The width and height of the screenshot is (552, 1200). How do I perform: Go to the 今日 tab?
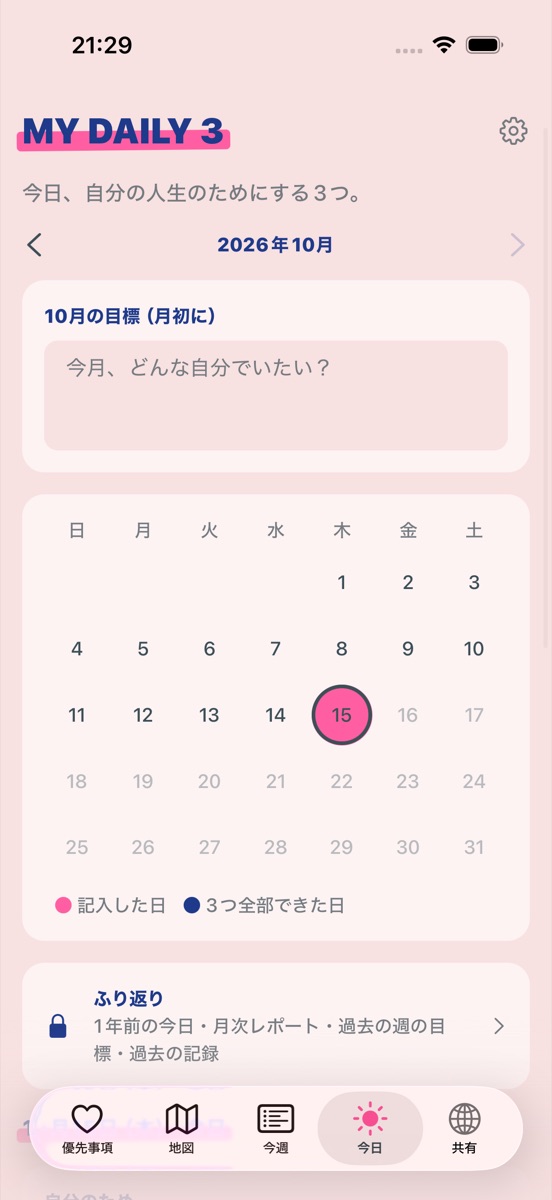coord(370,1129)
